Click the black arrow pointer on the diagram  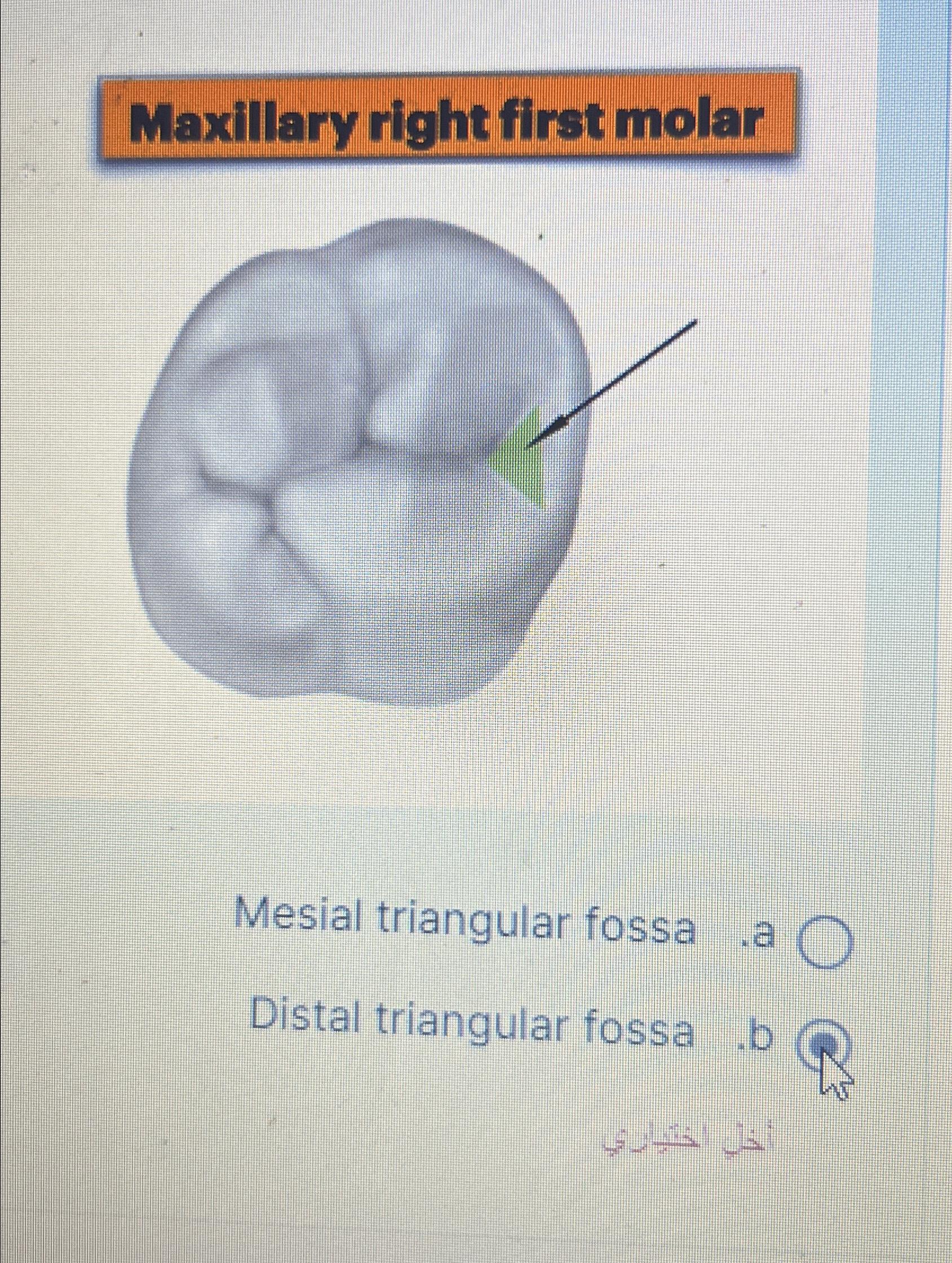pyautogui.click(x=617, y=377)
